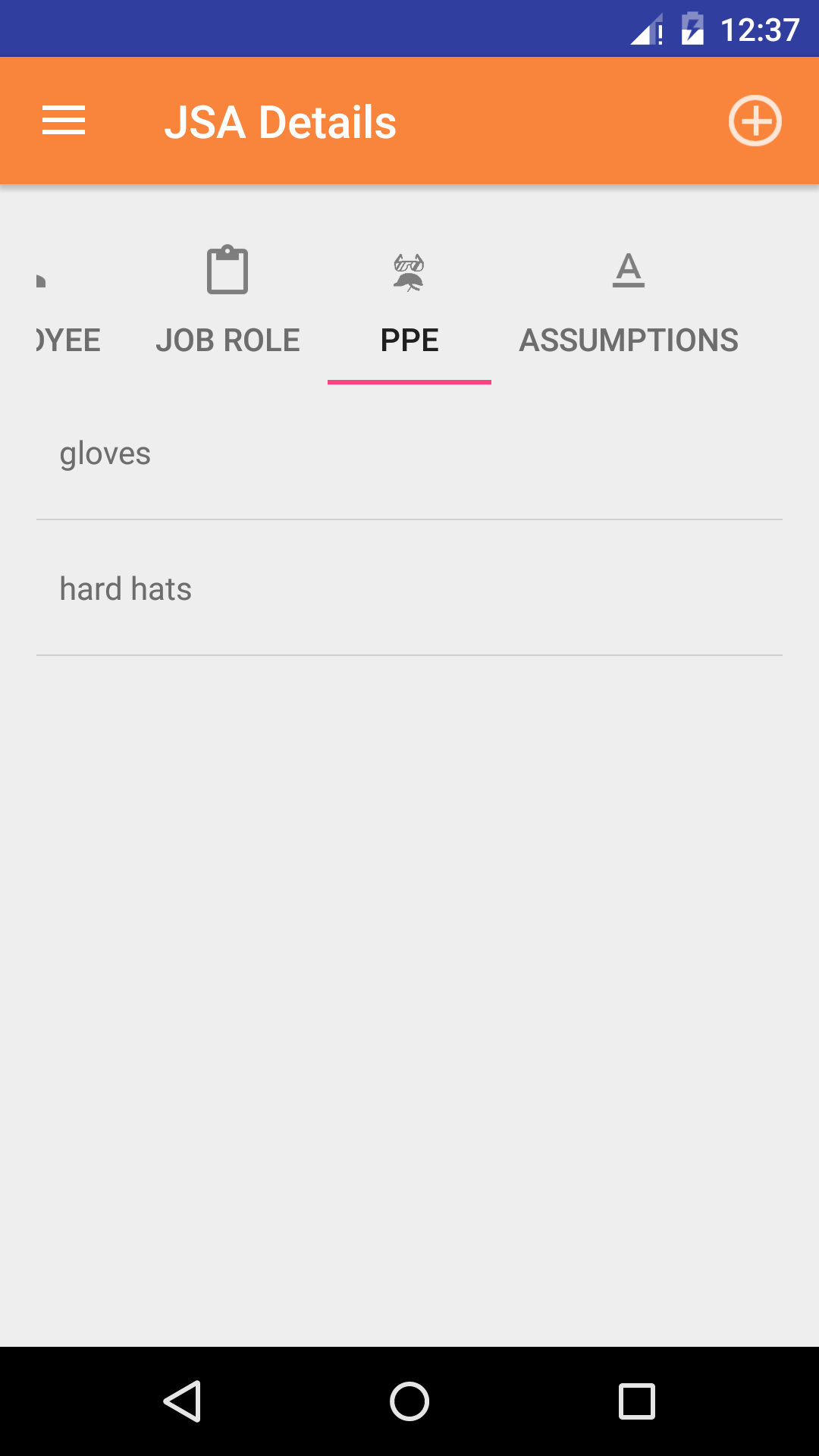Switch to the Job Role tab
This screenshot has width=819, height=1456.
tap(227, 303)
